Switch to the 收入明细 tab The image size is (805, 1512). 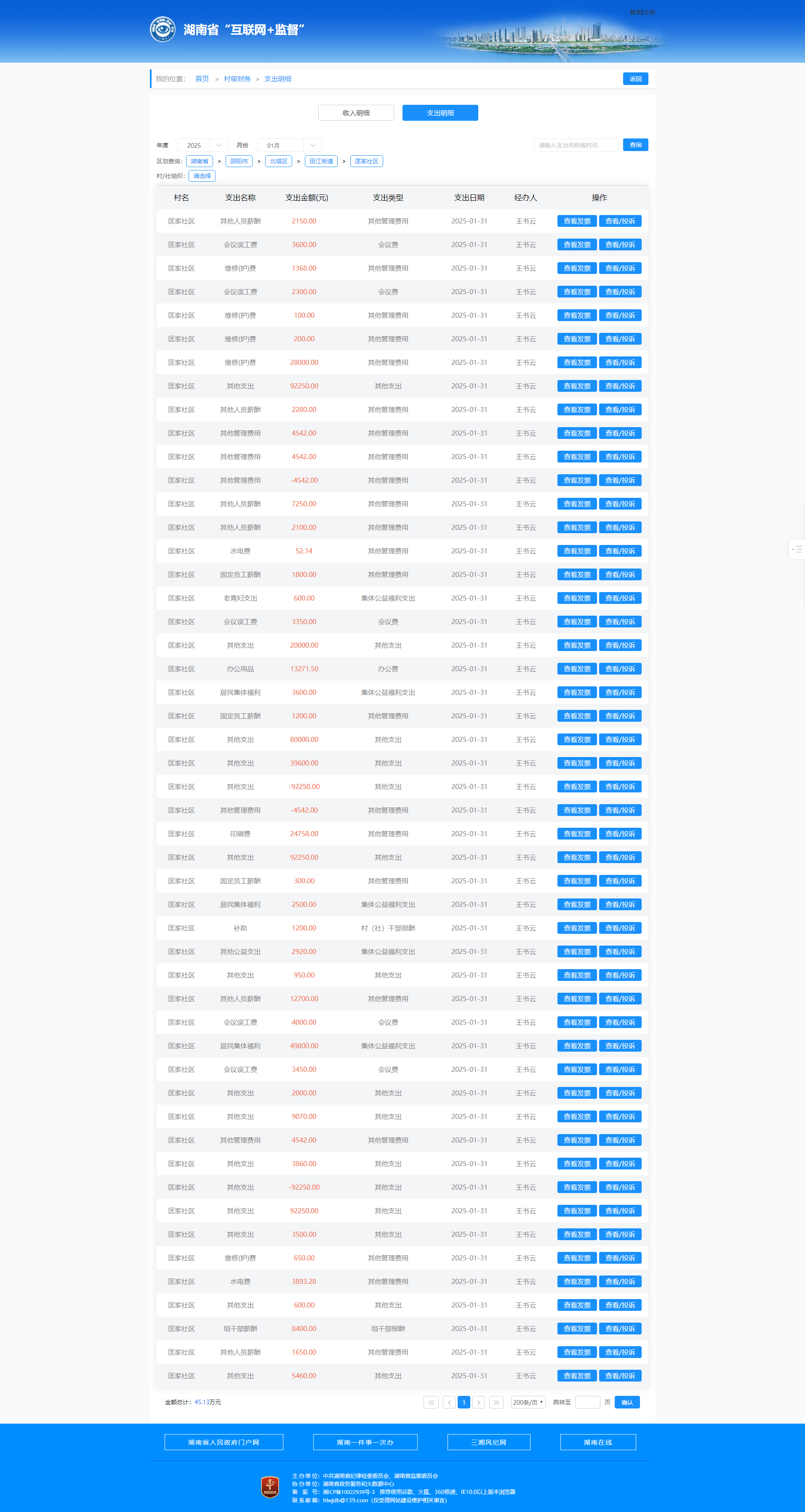click(356, 113)
